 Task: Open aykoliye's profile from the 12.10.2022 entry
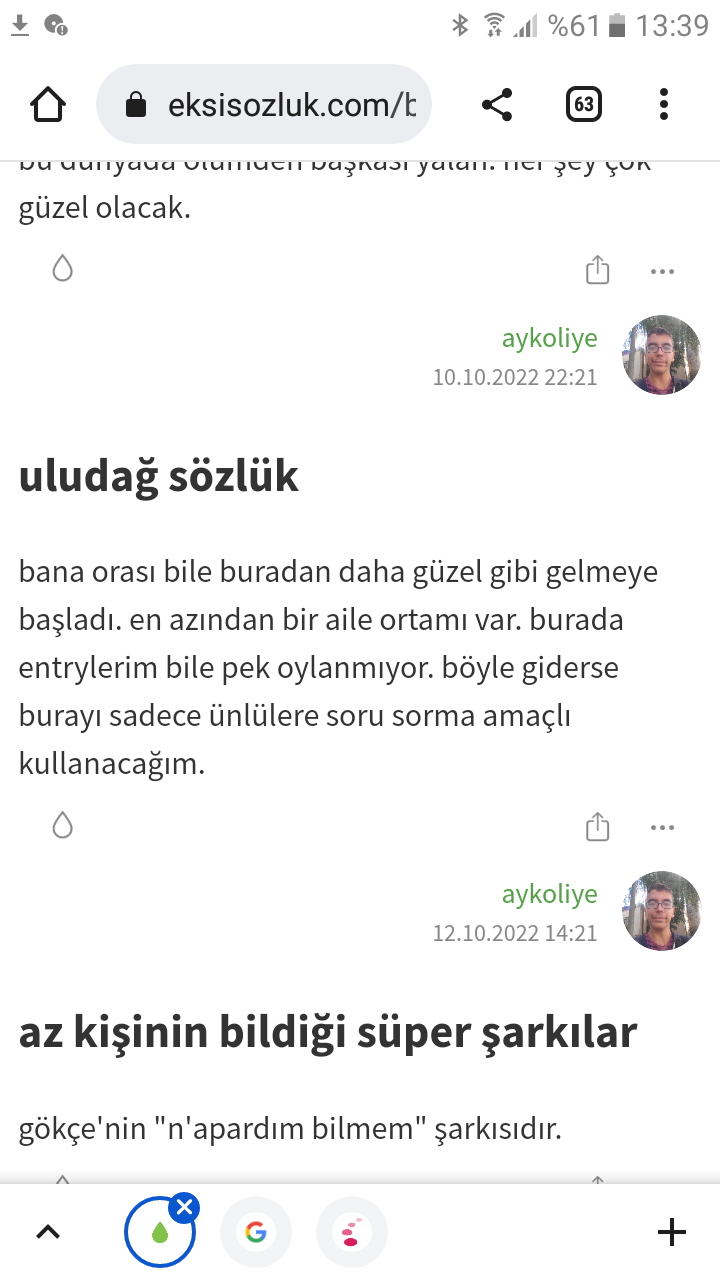549,894
